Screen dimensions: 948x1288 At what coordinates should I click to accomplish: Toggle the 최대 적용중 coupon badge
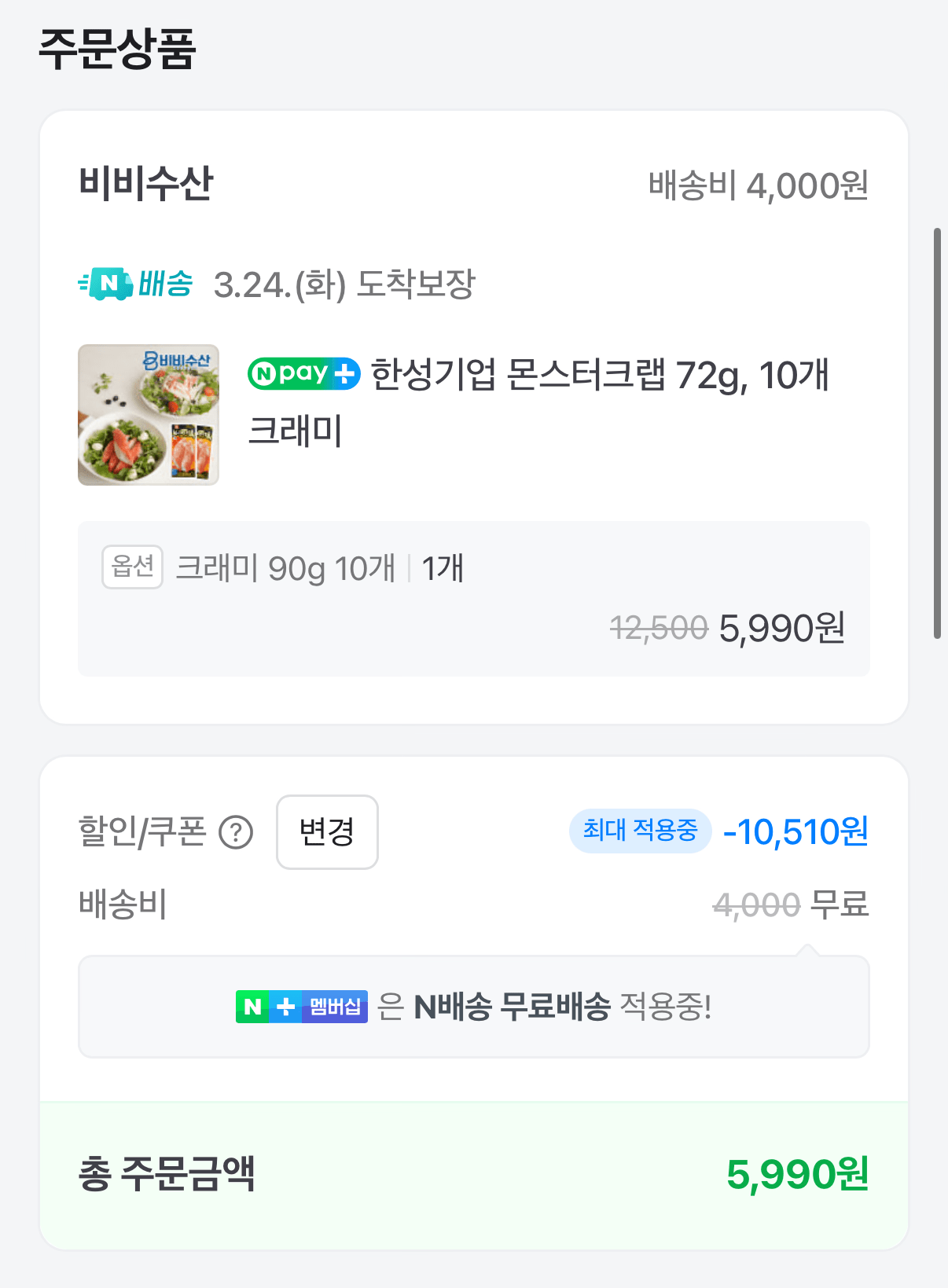639,831
